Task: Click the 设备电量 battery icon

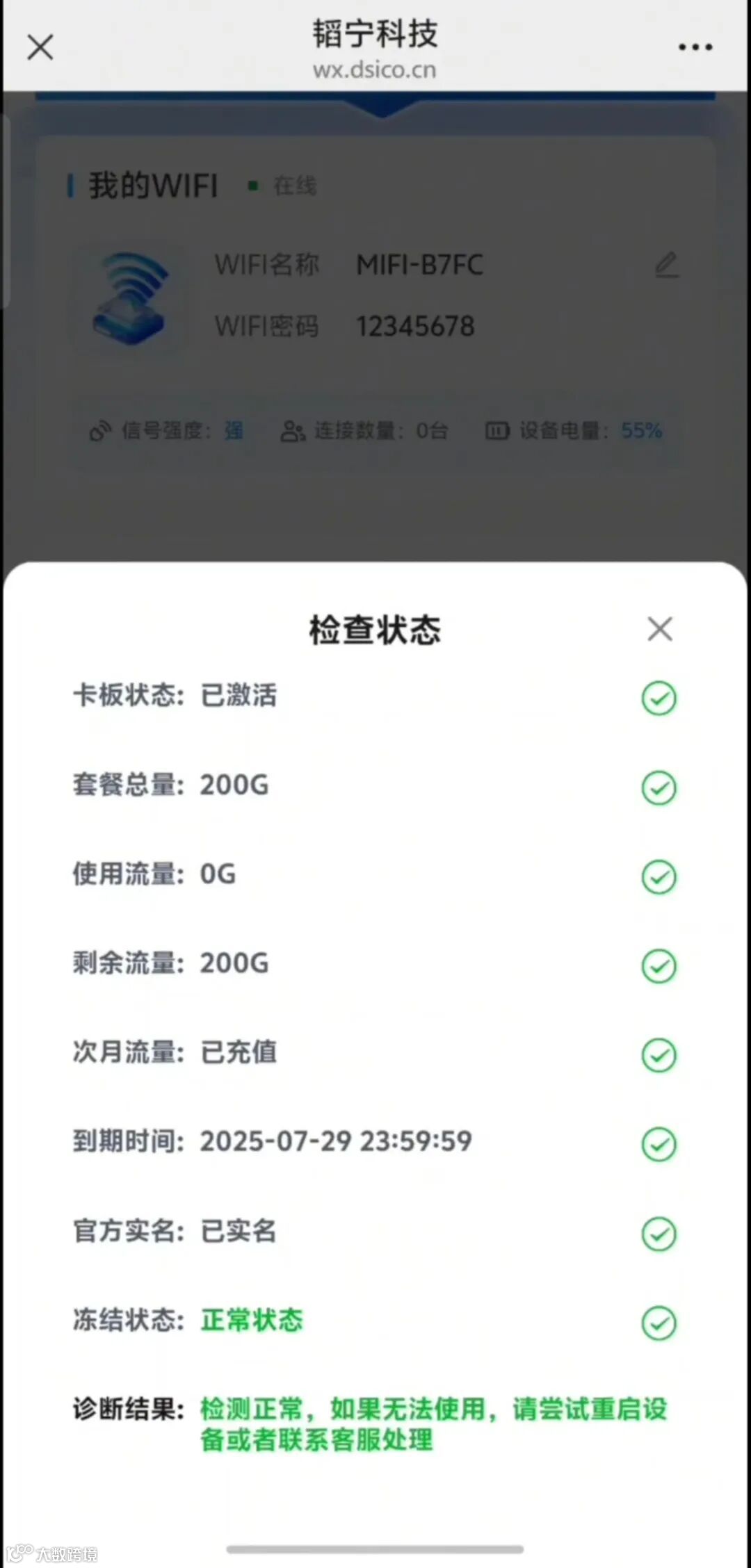Action: pos(496,431)
